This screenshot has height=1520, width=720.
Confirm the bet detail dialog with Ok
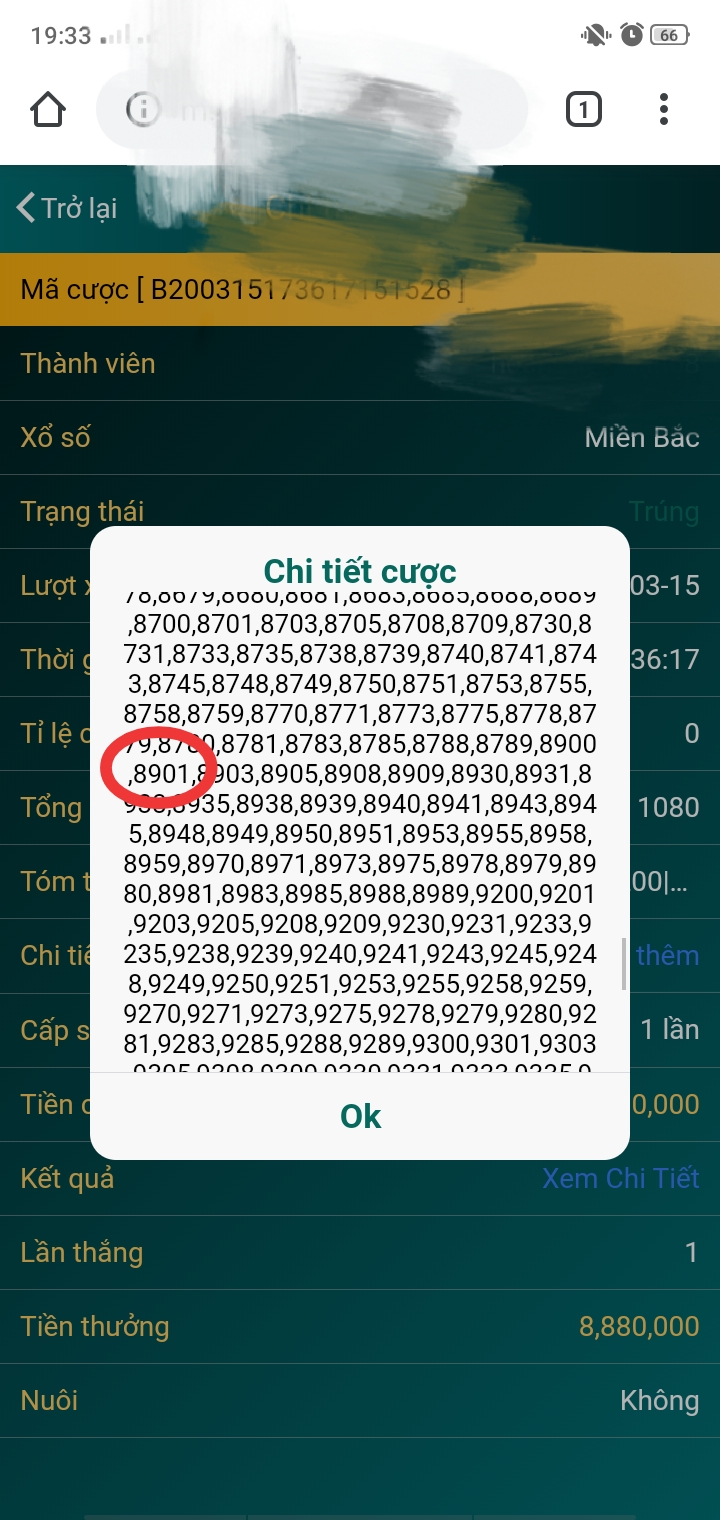[x=360, y=1116]
